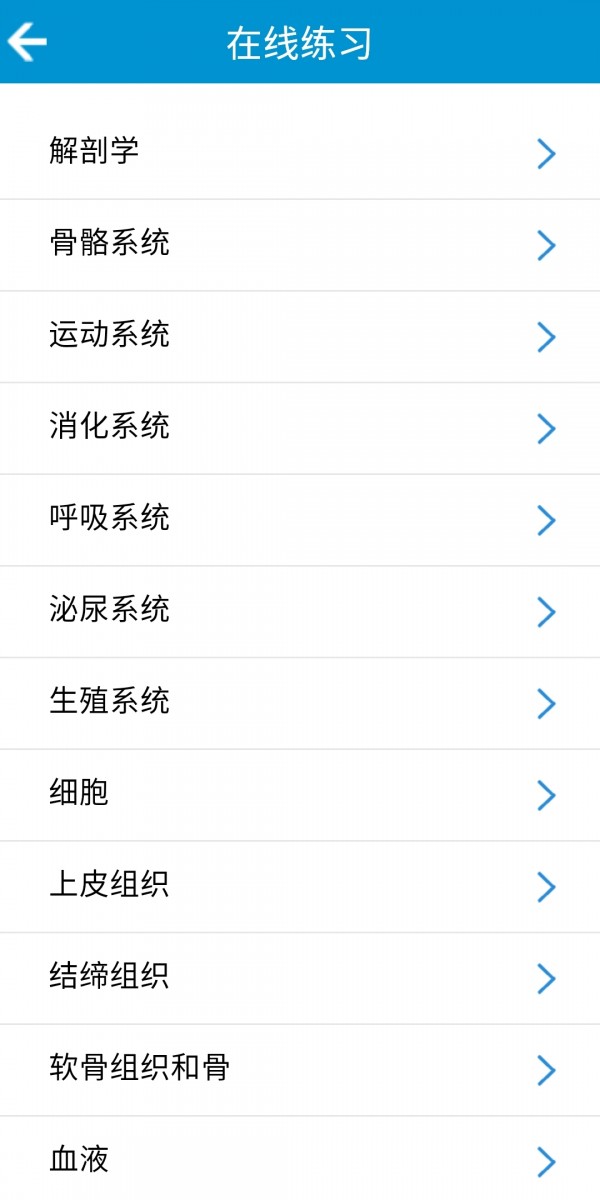Tap the 消化系统 list item
Image resolution: width=600 pixels, height=1200 pixels.
click(x=300, y=428)
